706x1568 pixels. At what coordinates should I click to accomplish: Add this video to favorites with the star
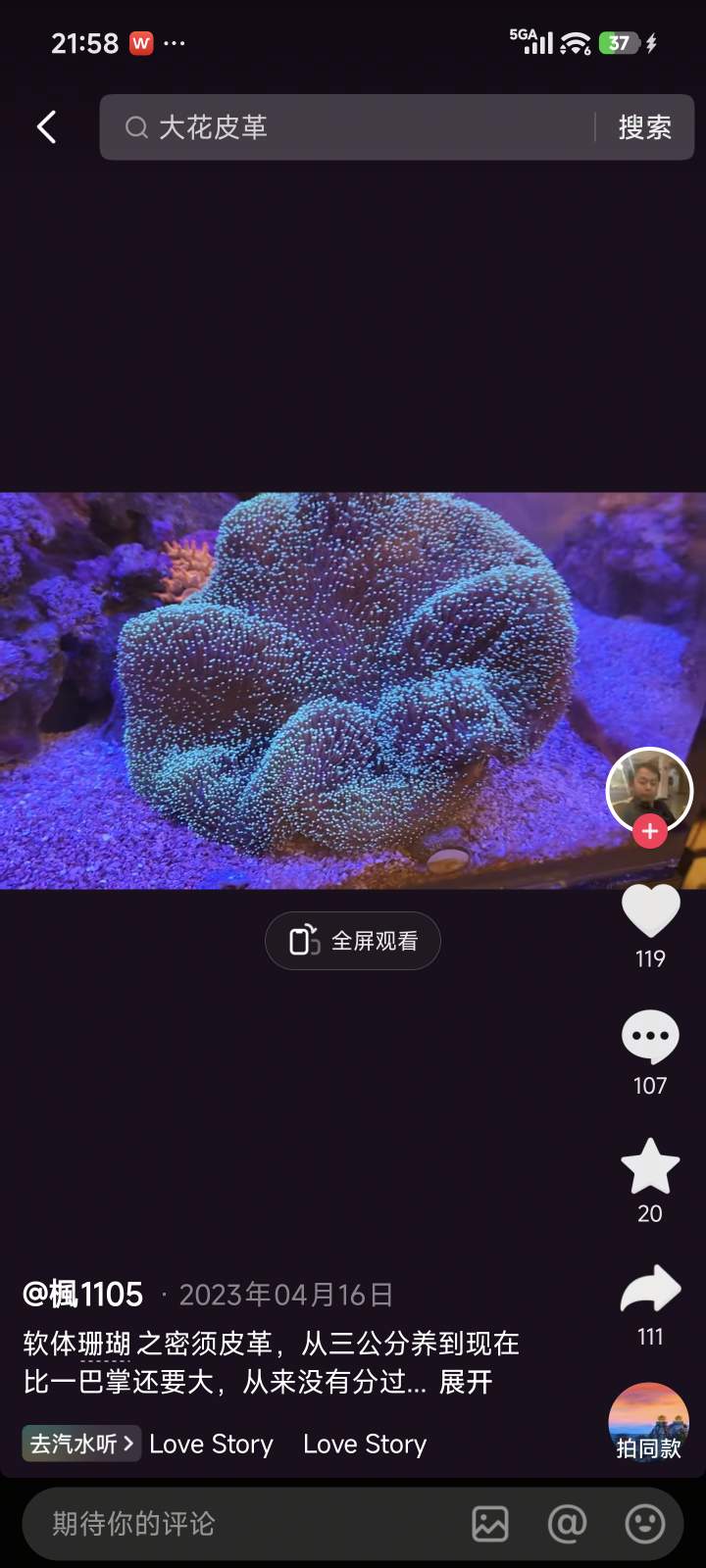pyautogui.click(x=650, y=1166)
